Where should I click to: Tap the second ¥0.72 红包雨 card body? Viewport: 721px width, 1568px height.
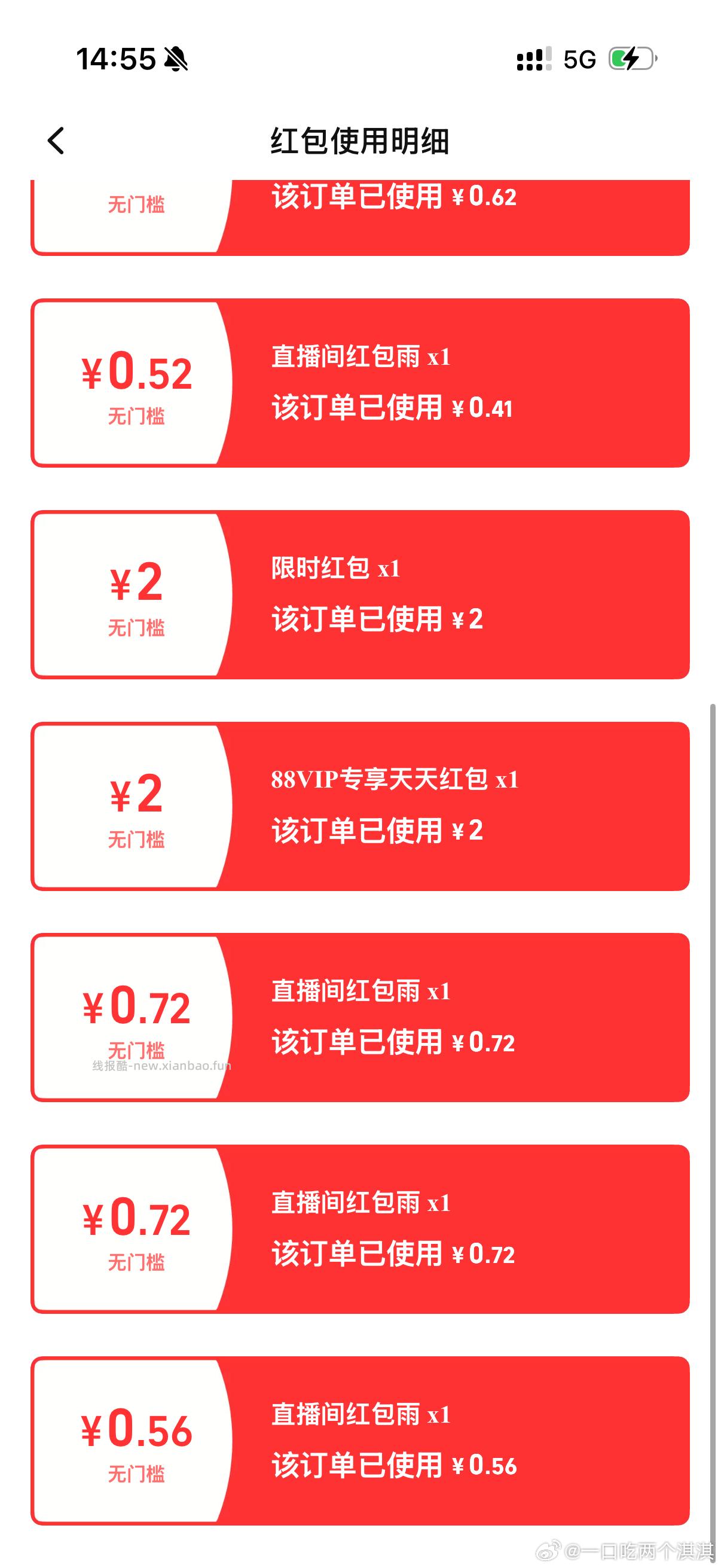click(x=360, y=1230)
